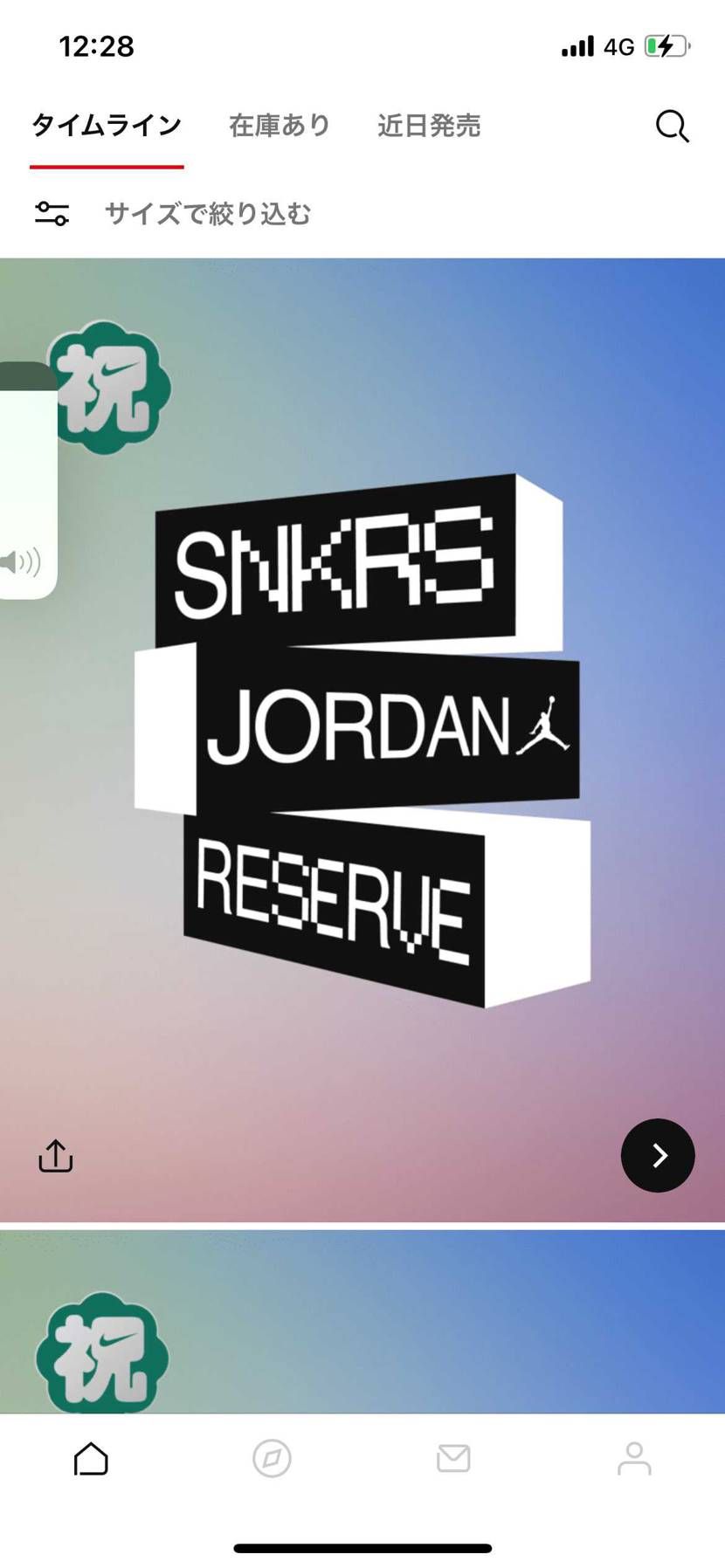Open the search magnifier icon

(672, 127)
